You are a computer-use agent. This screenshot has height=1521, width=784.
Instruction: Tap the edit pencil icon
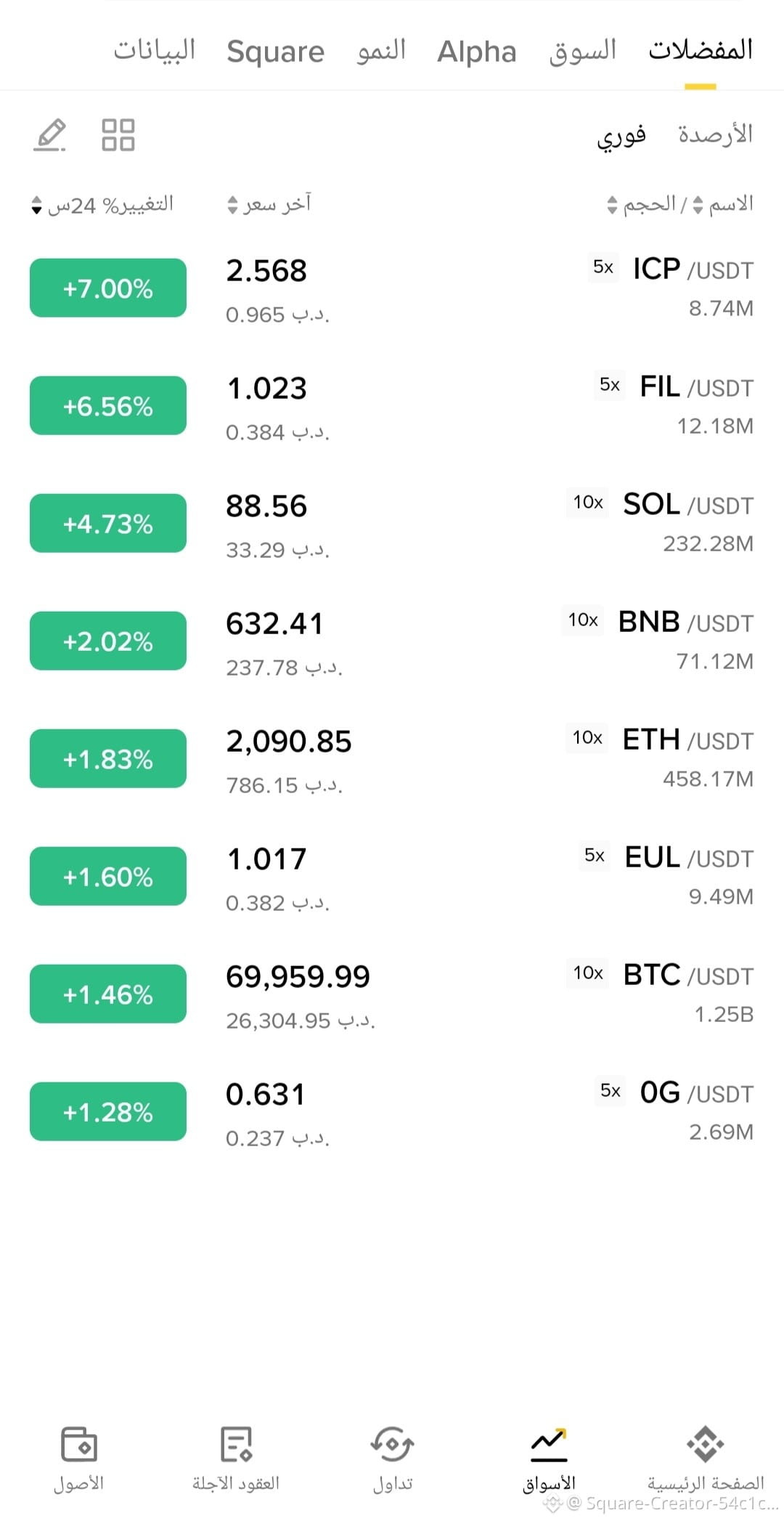(x=49, y=135)
